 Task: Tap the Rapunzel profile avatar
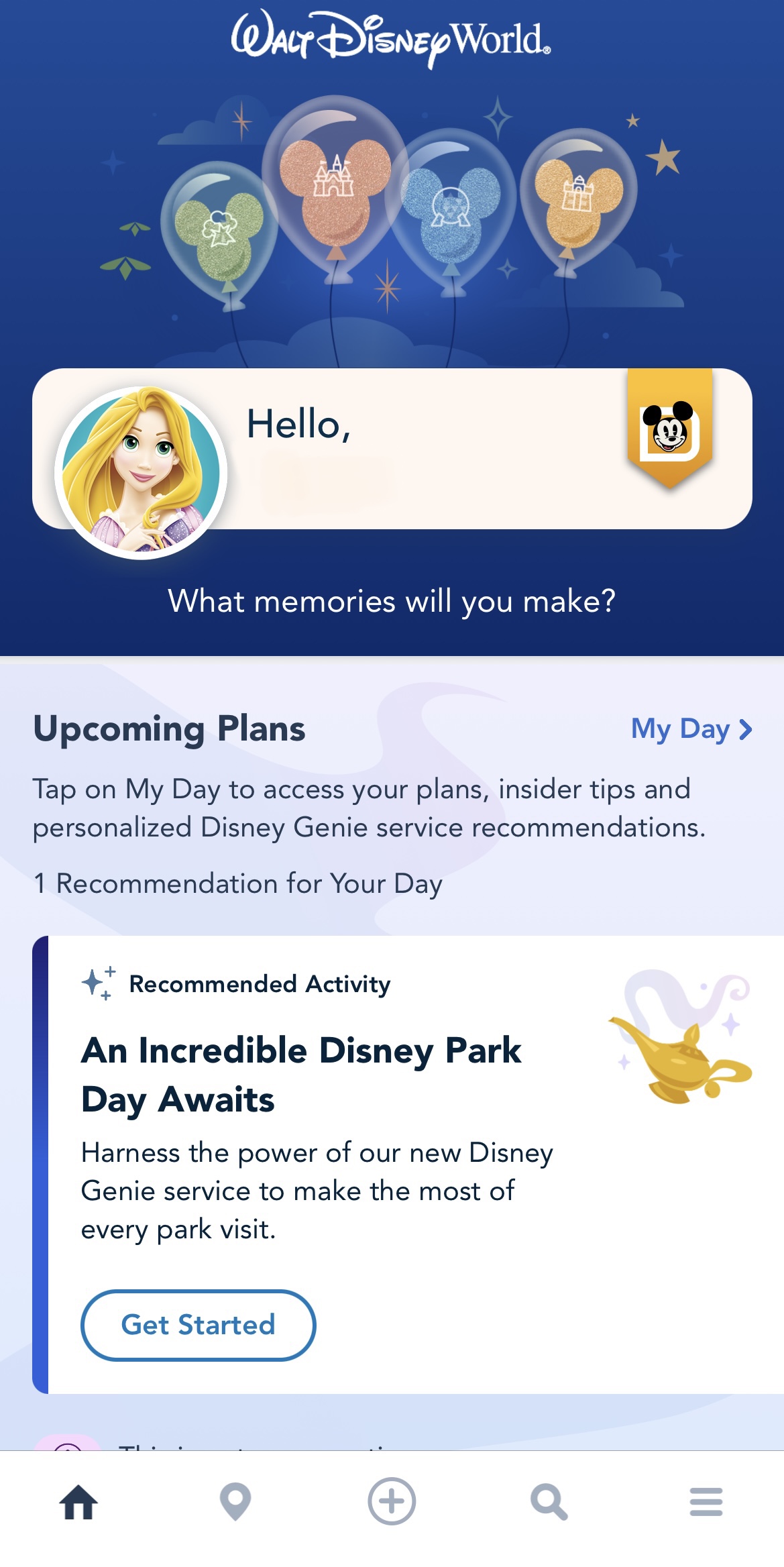click(141, 472)
